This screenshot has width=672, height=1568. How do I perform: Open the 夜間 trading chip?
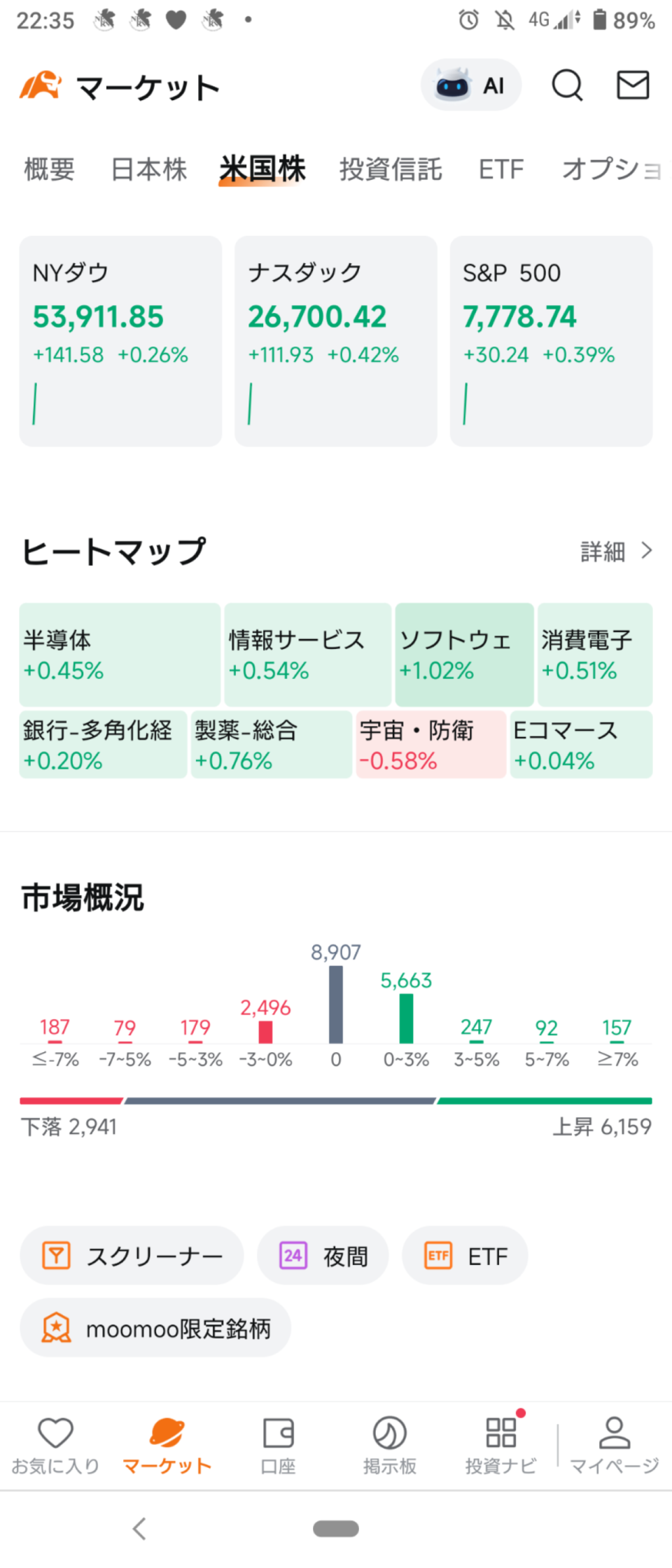point(323,1256)
